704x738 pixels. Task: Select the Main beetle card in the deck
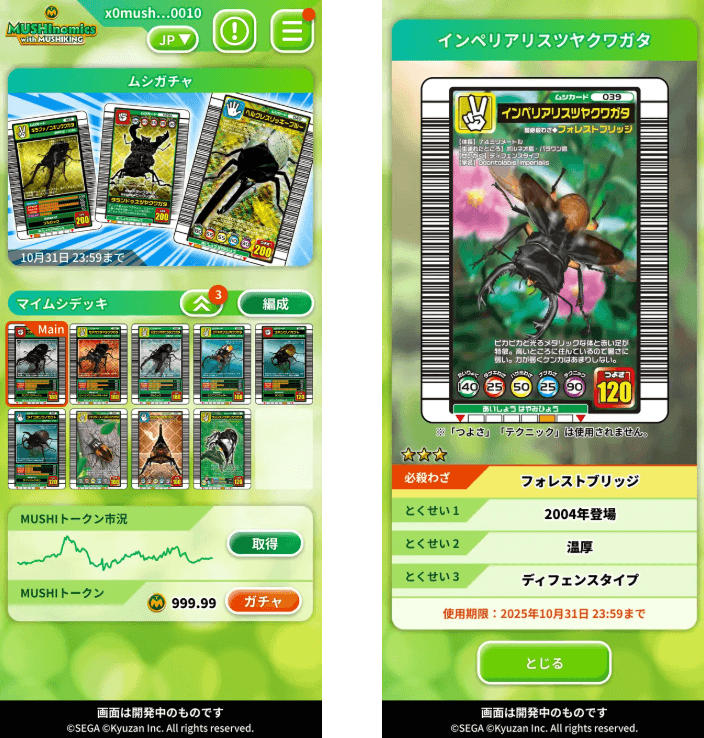(37, 363)
